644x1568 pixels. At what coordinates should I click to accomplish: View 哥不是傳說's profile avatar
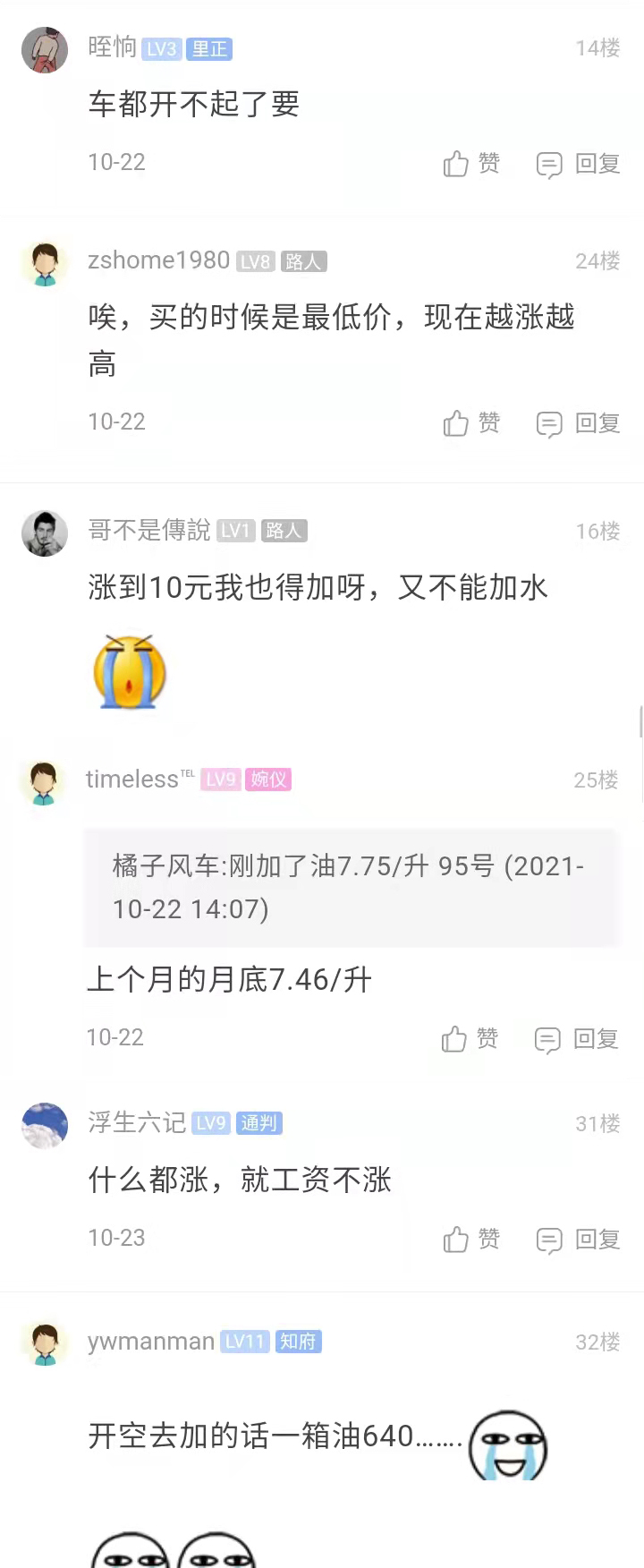45,533
